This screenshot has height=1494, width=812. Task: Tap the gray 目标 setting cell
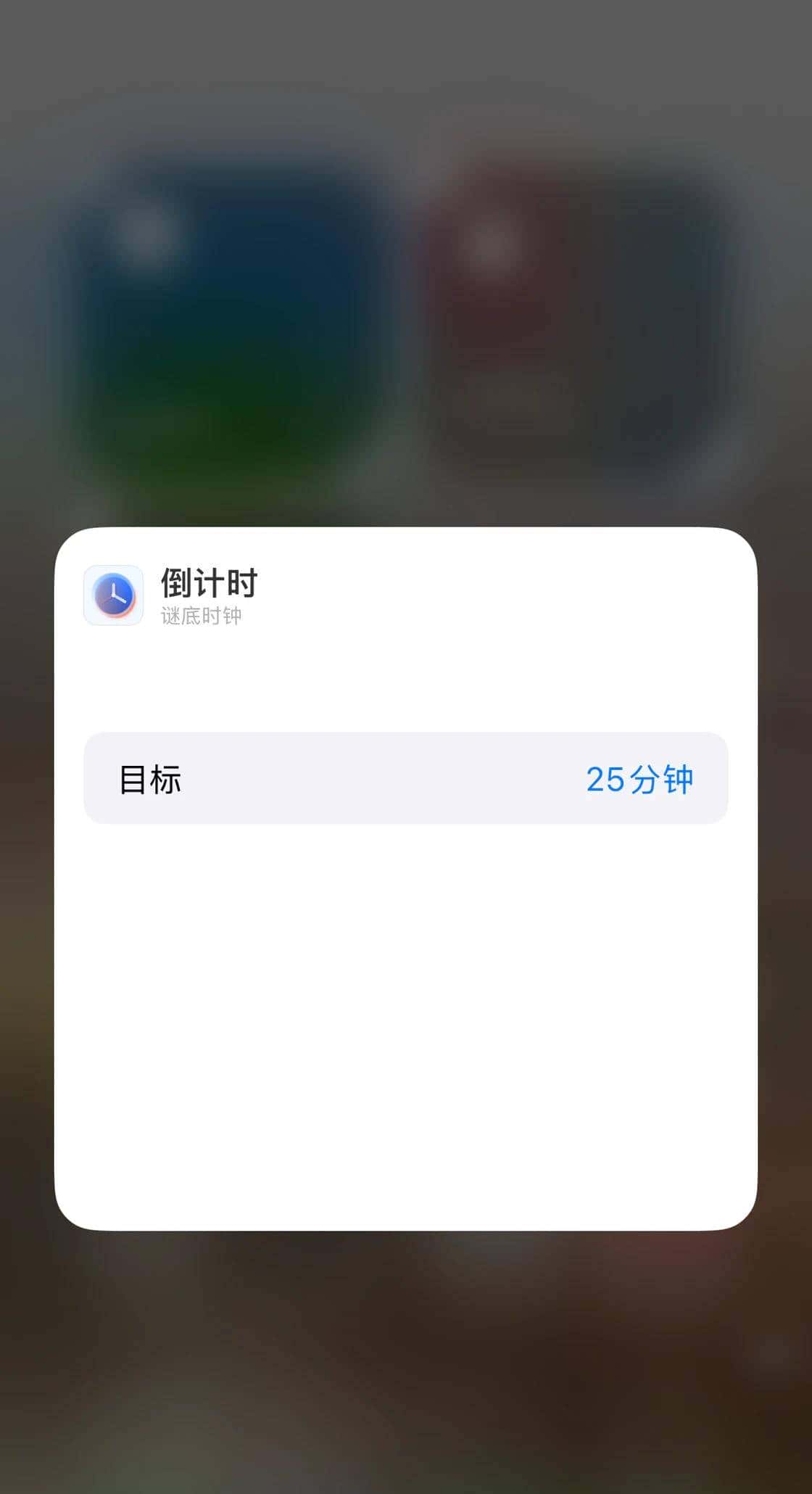point(406,779)
